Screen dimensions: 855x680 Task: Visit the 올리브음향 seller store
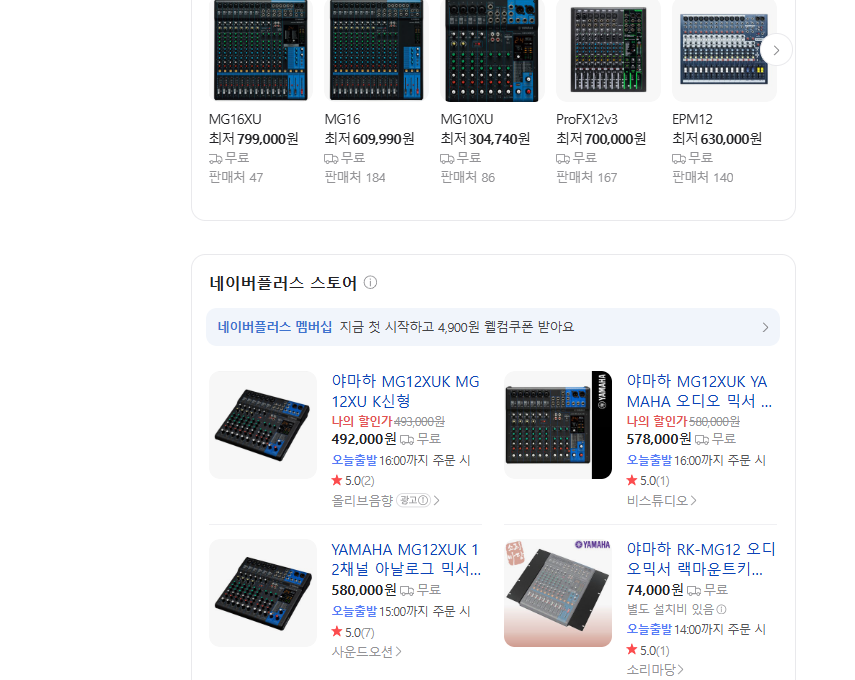click(x=362, y=500)
